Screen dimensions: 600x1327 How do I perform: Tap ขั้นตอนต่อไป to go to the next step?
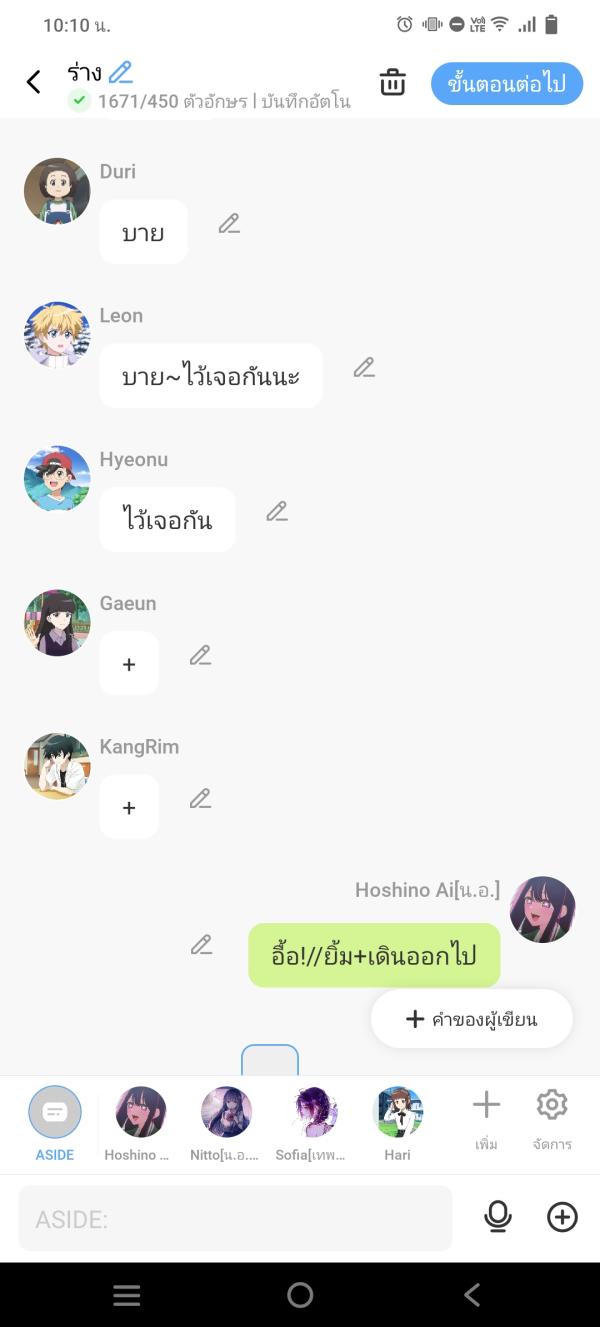(x=506, y=84)
